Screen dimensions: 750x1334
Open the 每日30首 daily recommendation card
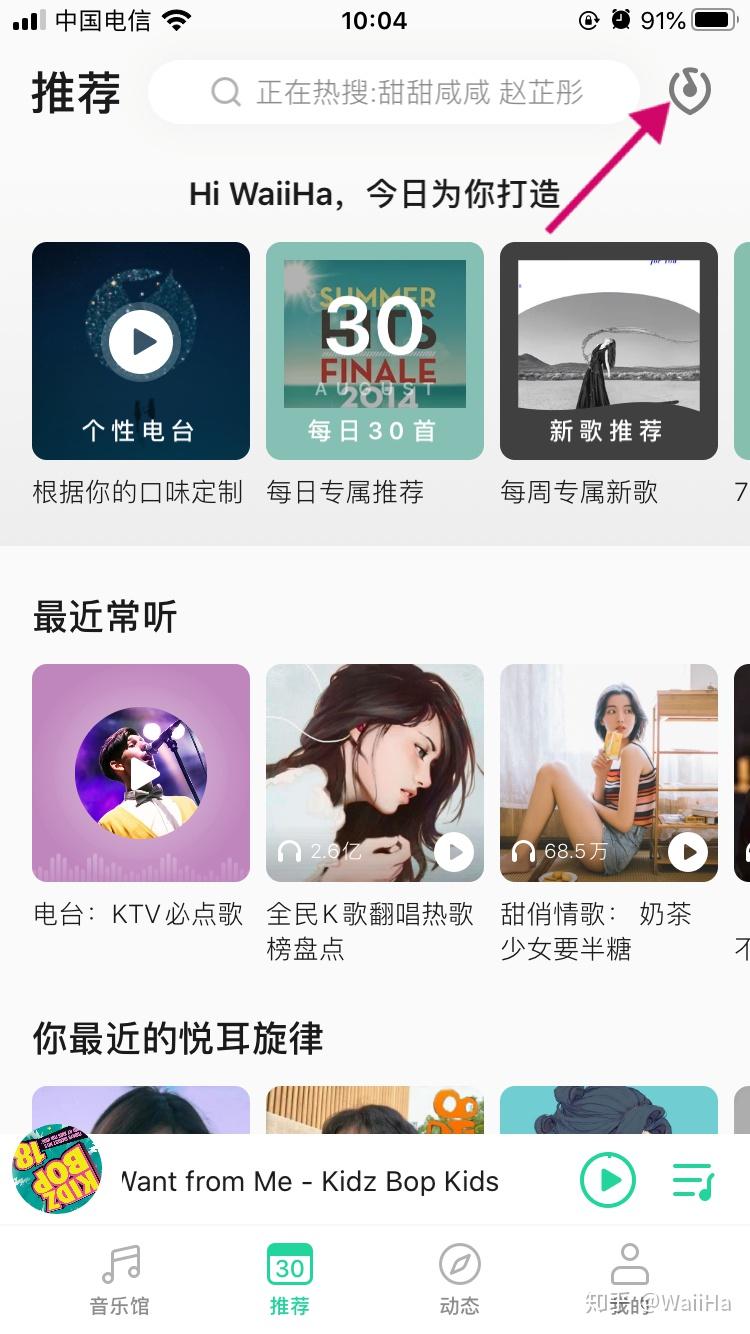(x=375, y=351)
